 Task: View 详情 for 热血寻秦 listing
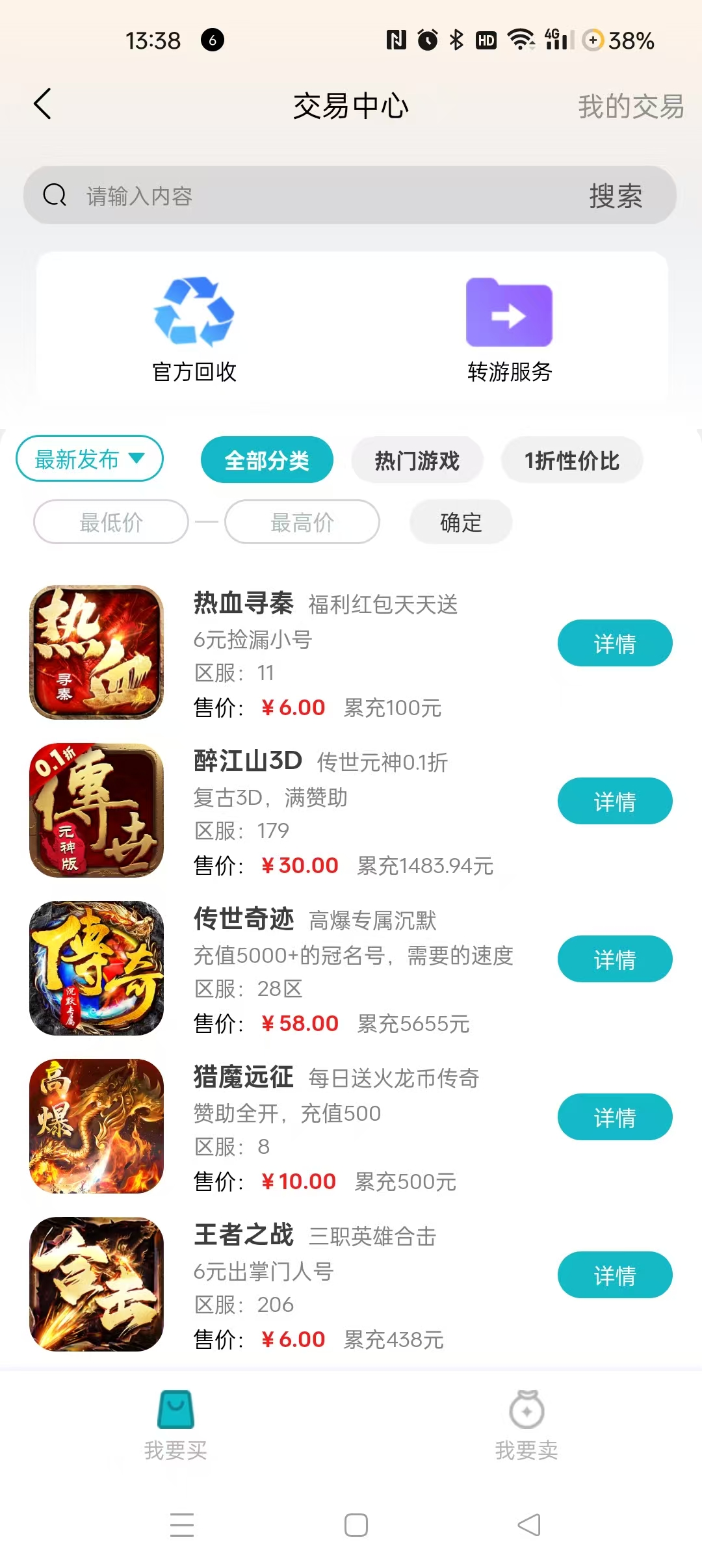pyautogui.click(x=614, y=644)
